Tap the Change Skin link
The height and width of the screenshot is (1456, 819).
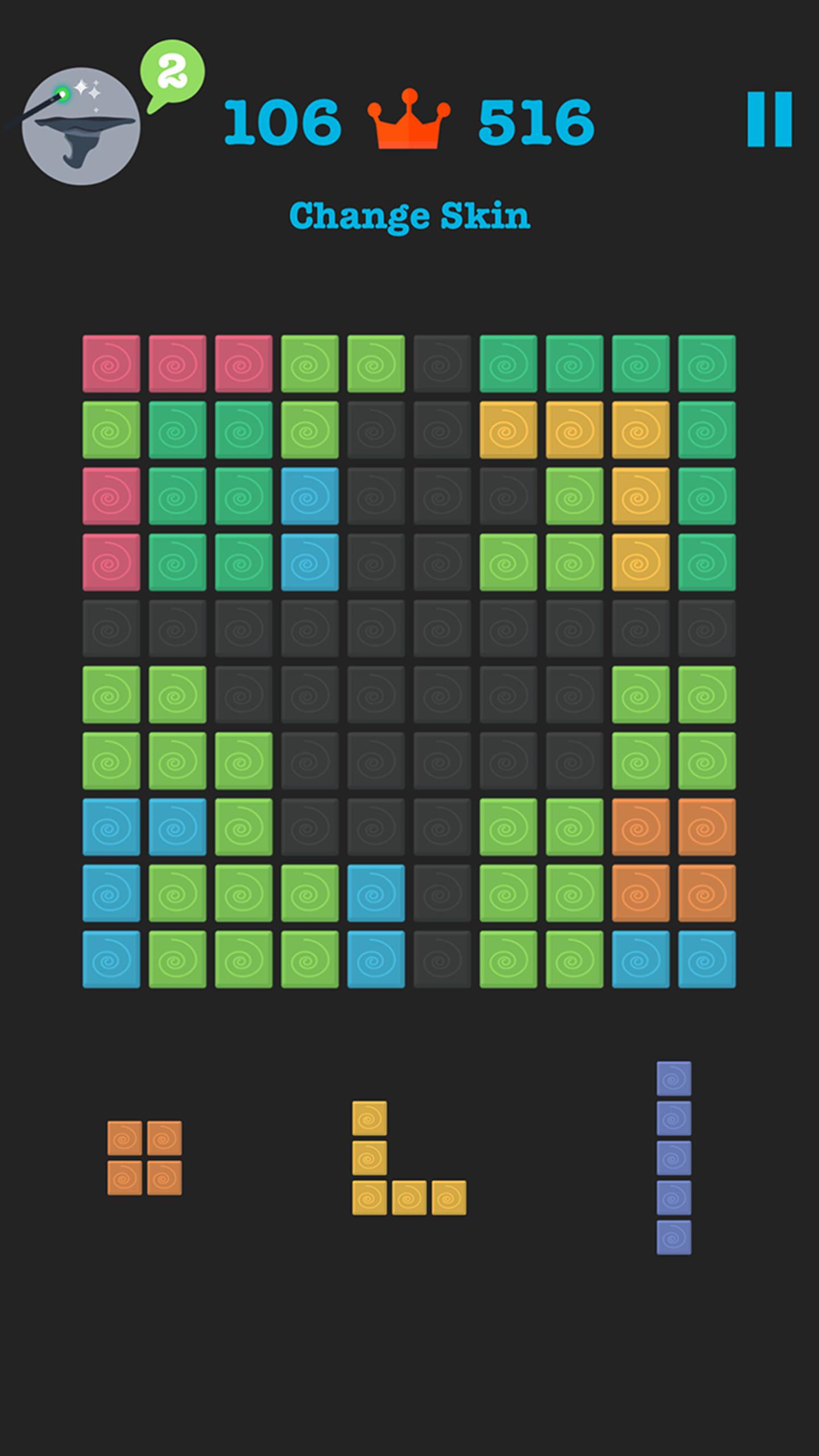pos(409,216)
